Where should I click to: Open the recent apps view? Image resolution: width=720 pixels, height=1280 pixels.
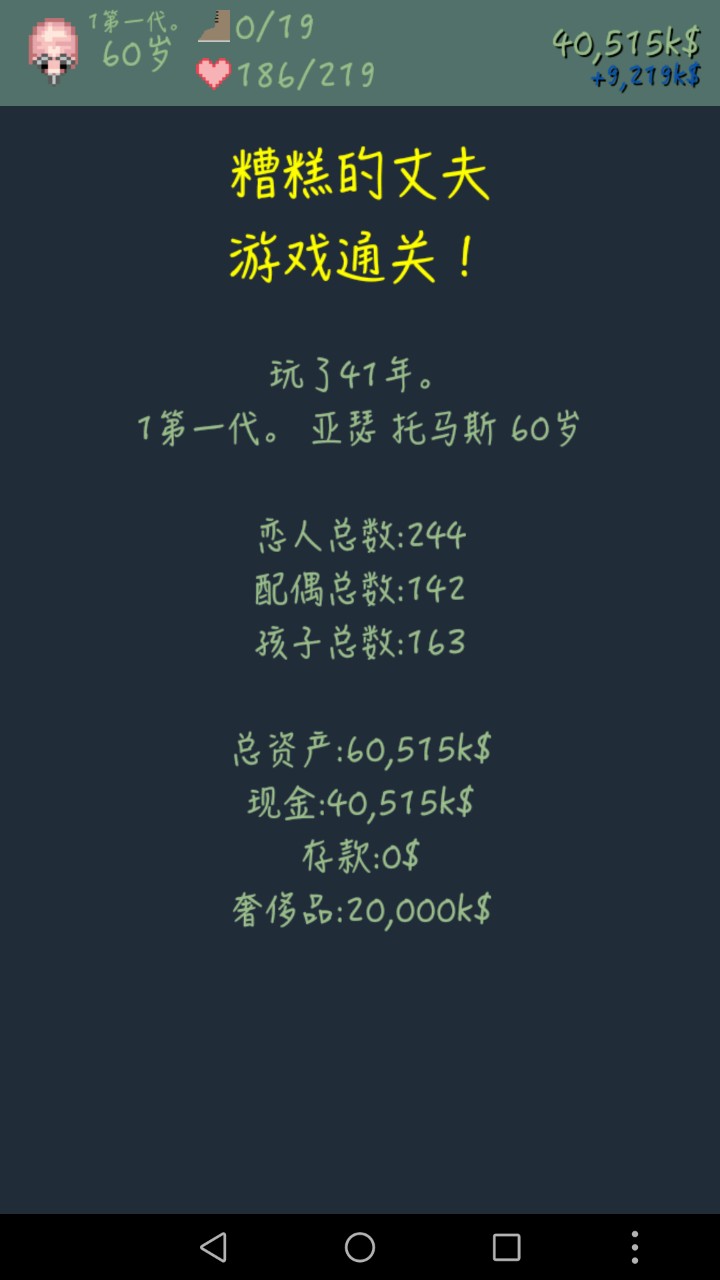[x=506, y=1247]
